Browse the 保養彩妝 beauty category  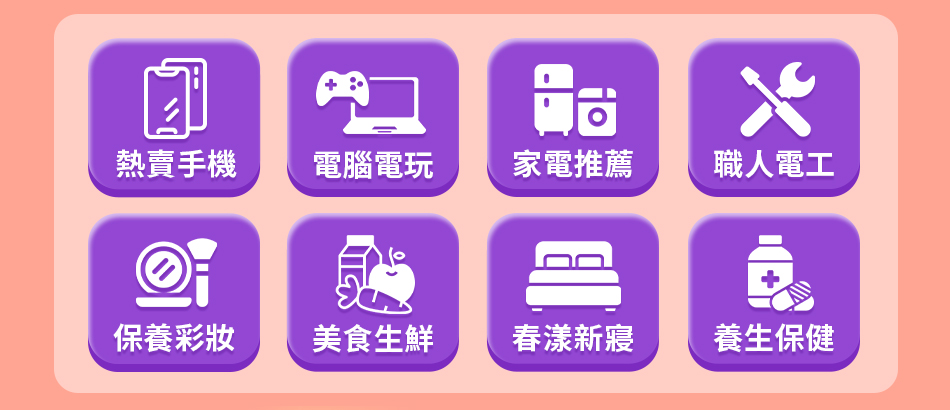[x=175, y=291]
